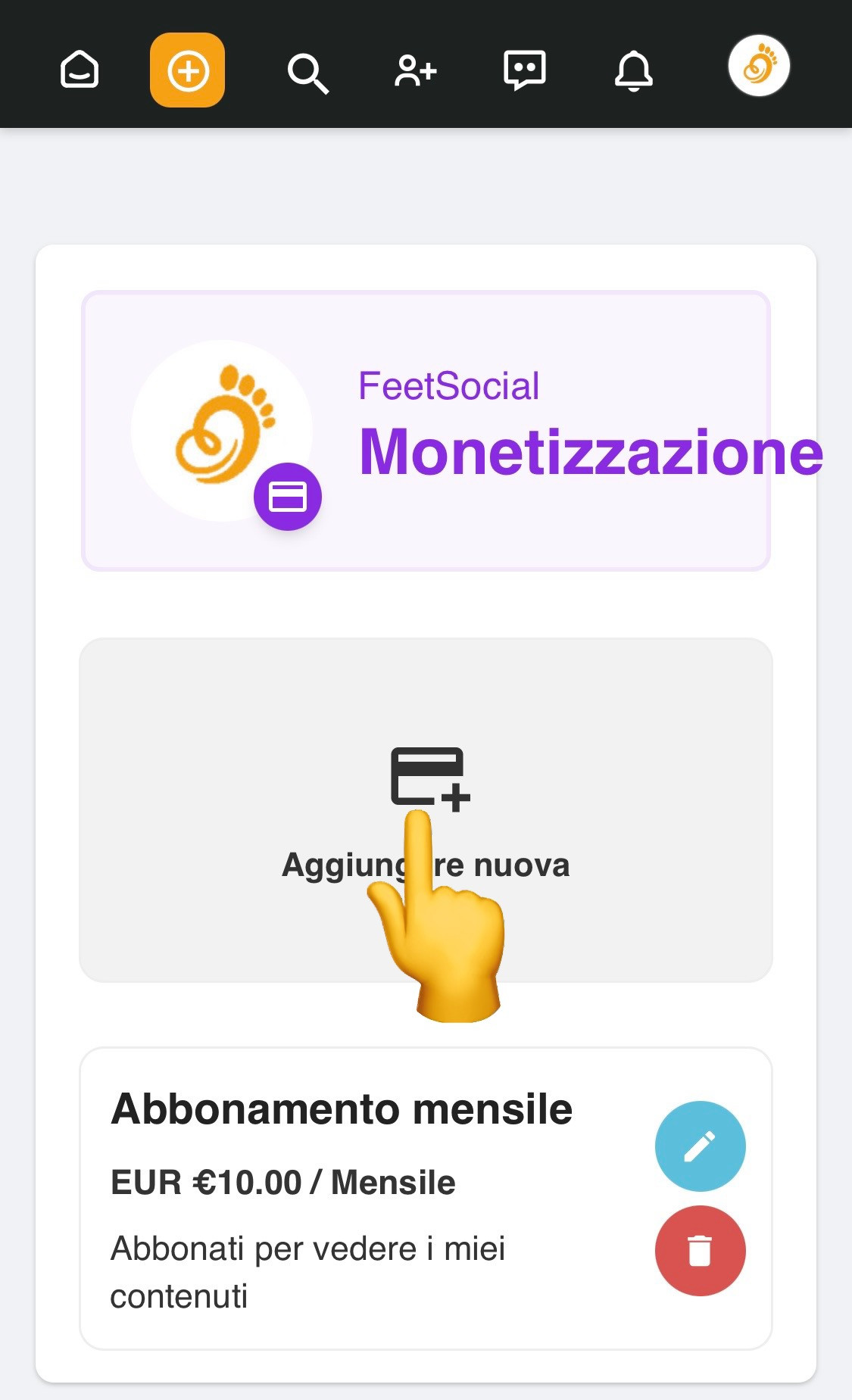This screenshot has height=1400, width=852.
Task: Open the search
Action: click(307, 73)
